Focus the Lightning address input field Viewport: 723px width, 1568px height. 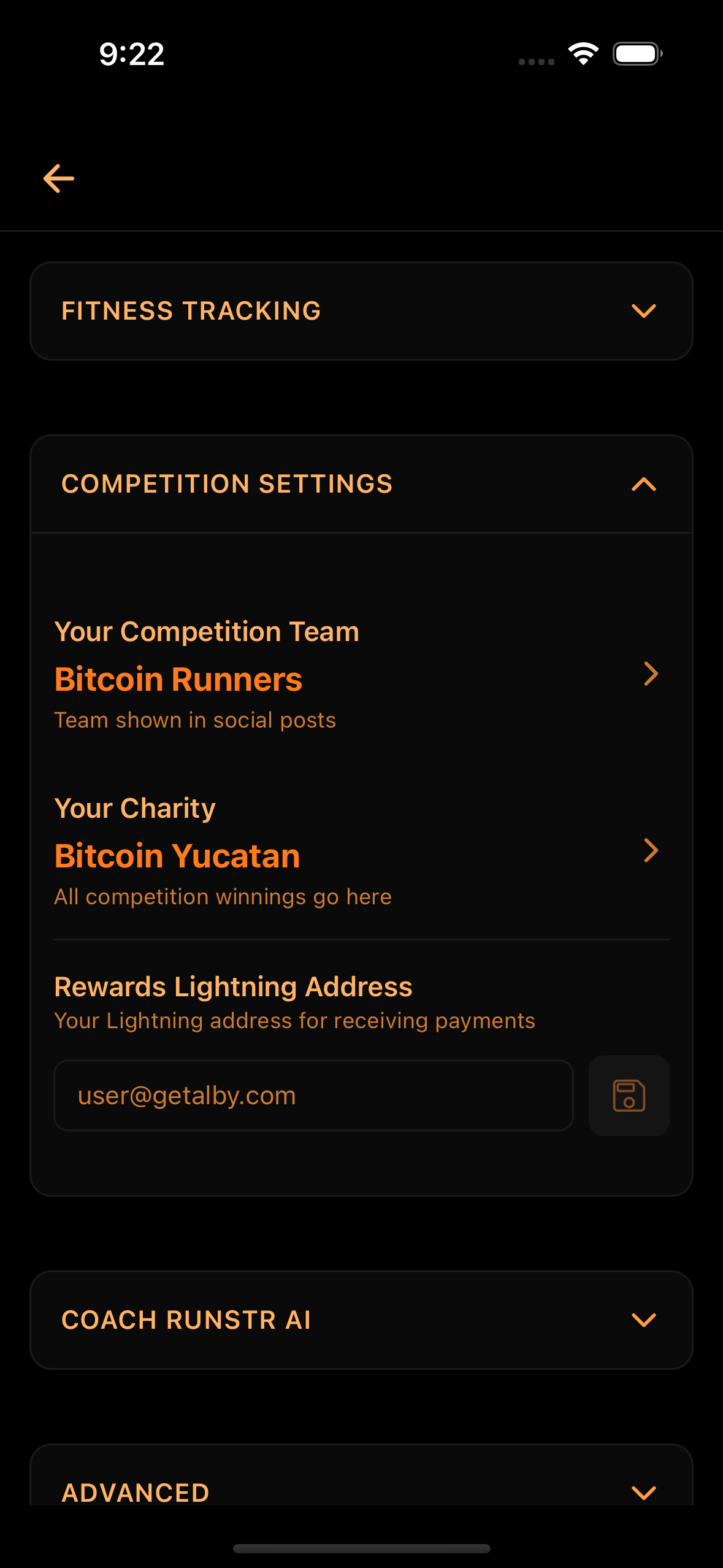[313, 1096]
